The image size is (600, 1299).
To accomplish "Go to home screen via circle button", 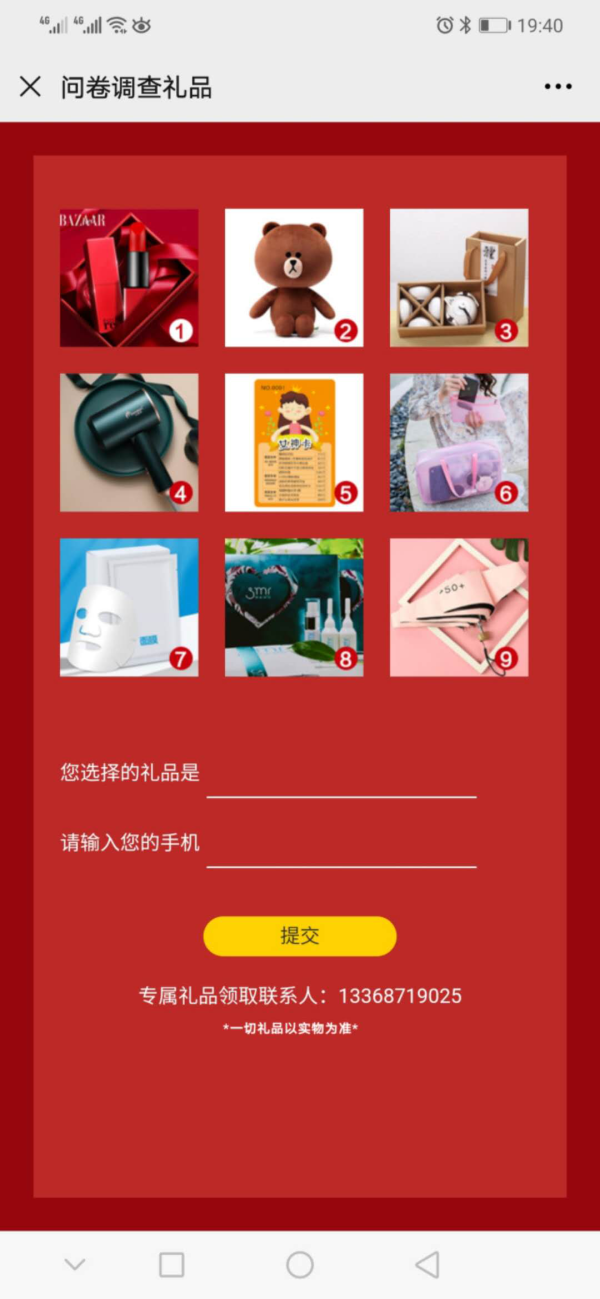I will click(x=300, y=1264).
